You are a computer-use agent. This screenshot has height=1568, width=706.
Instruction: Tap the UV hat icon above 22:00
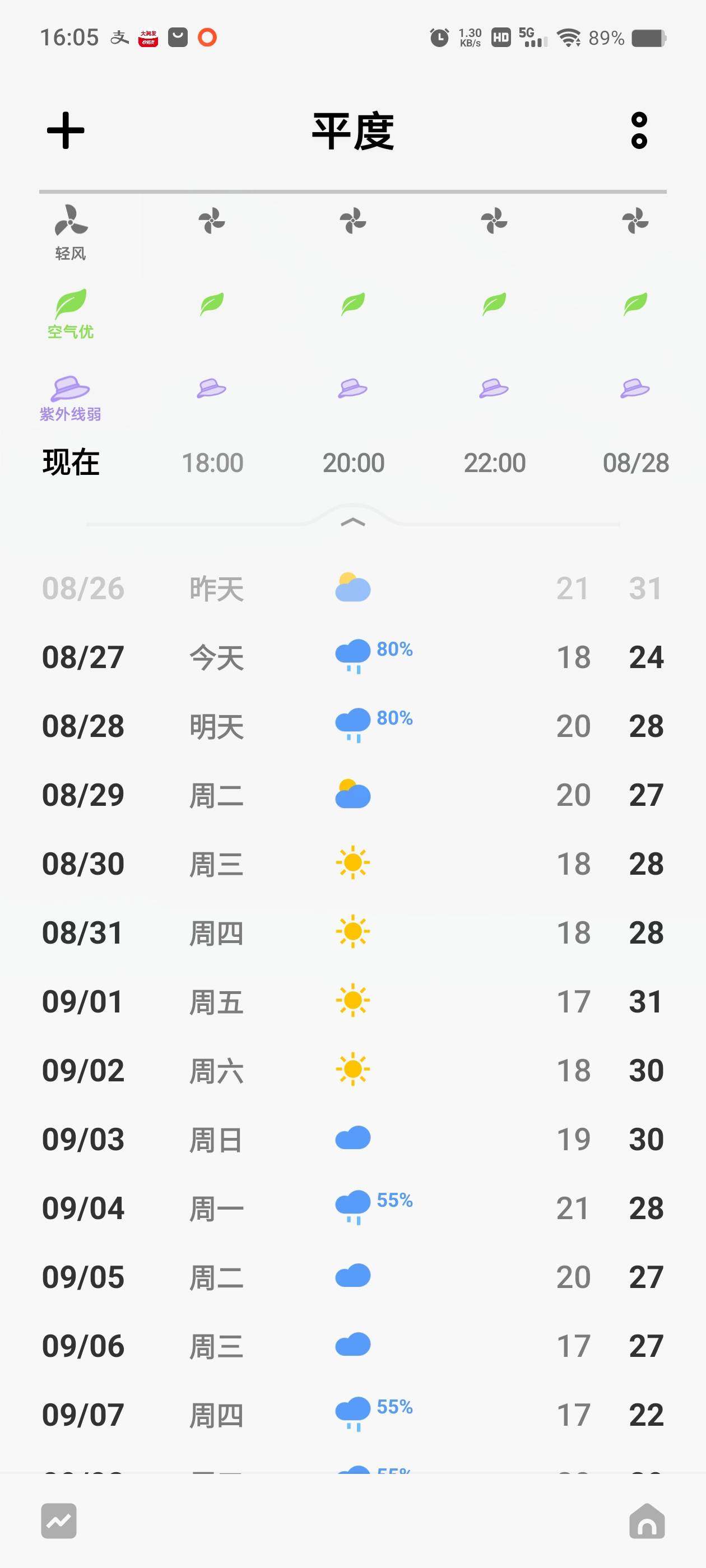coord(495,388)
